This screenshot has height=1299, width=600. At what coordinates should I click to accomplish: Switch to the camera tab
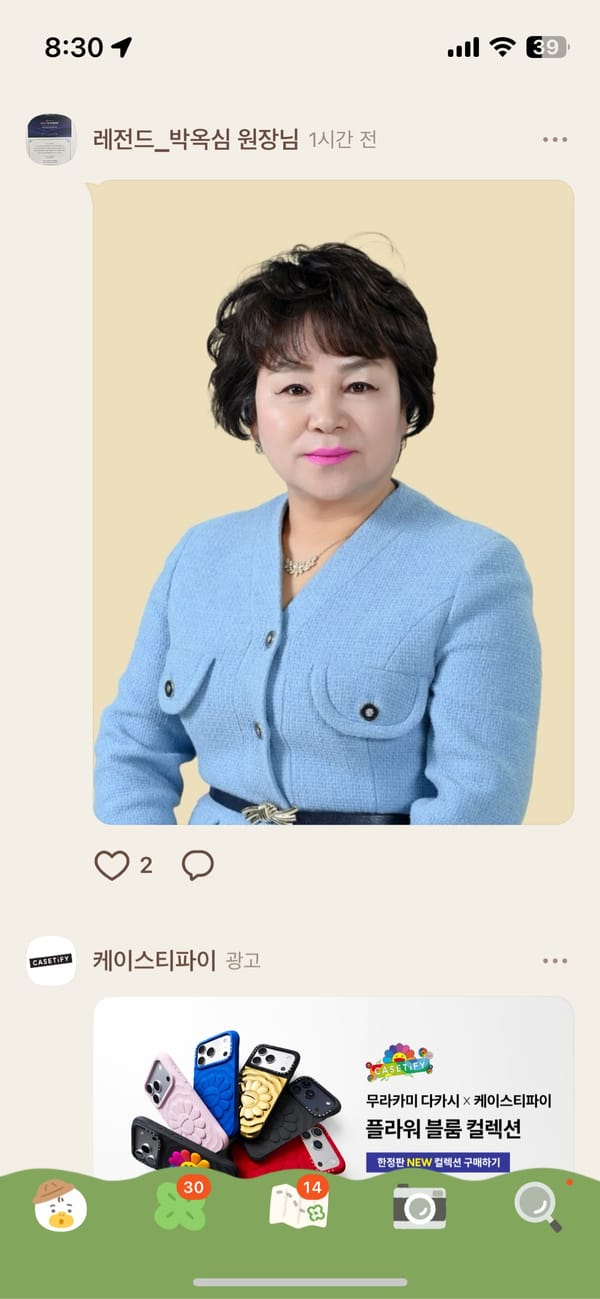(x=419, y=1207)
